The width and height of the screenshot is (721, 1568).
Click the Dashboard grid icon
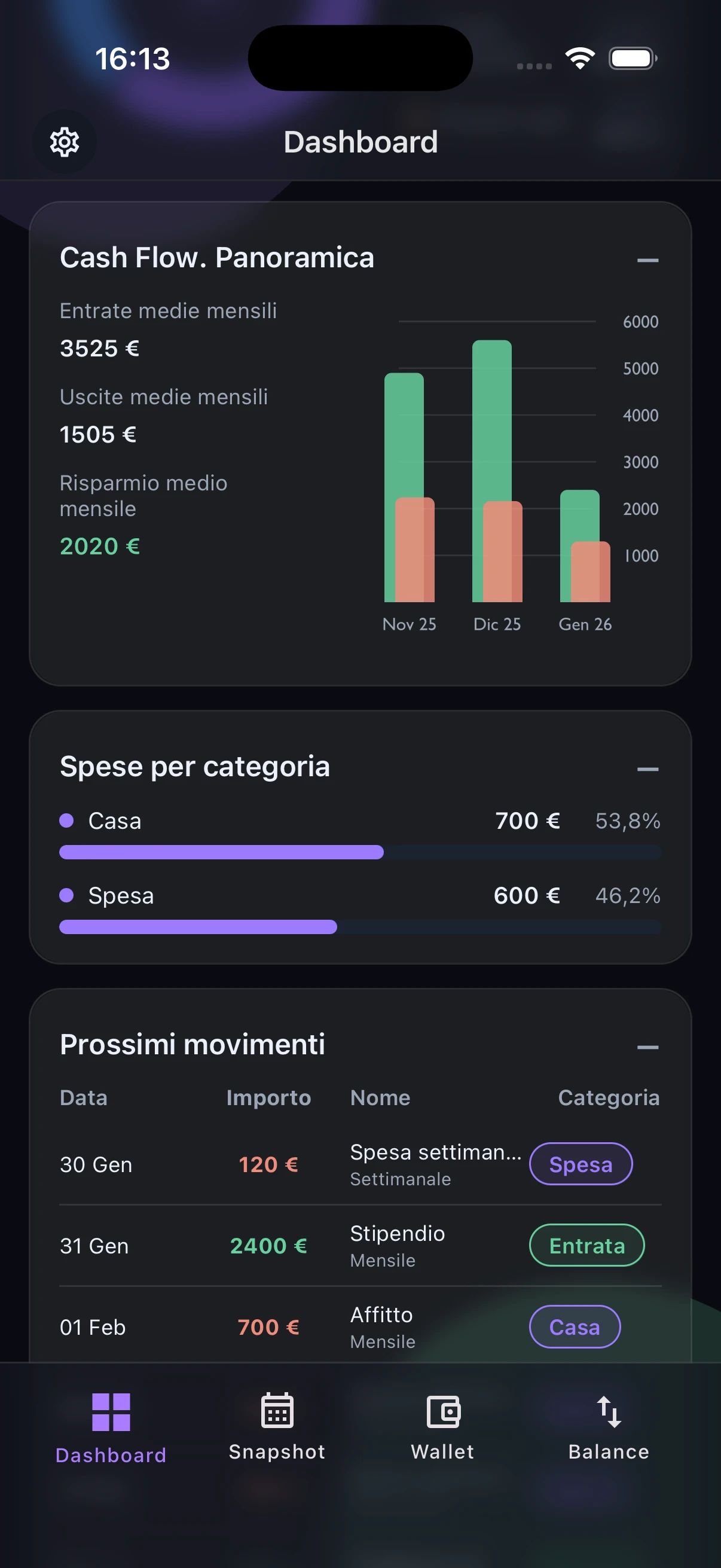click(111, 1411)
